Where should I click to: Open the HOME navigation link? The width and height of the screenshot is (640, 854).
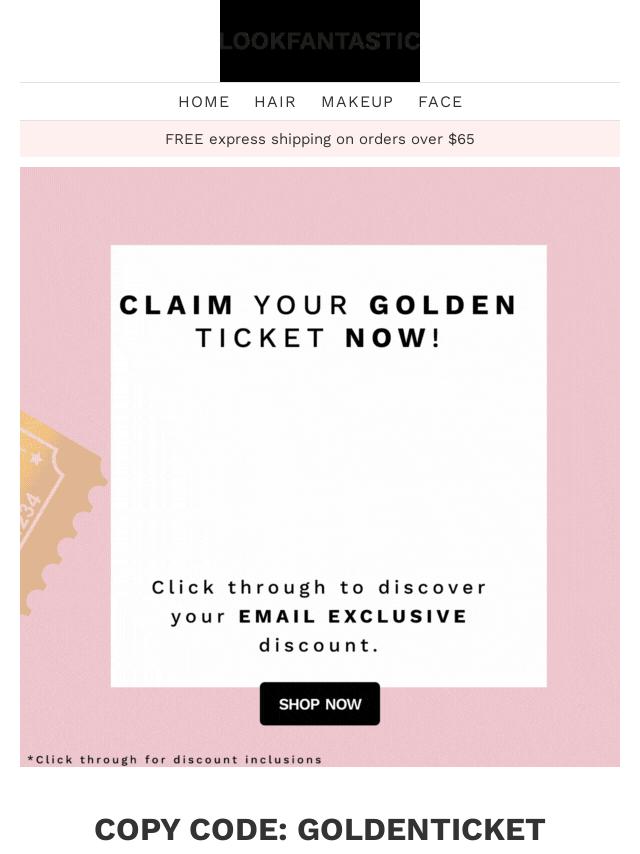[204, 102]
